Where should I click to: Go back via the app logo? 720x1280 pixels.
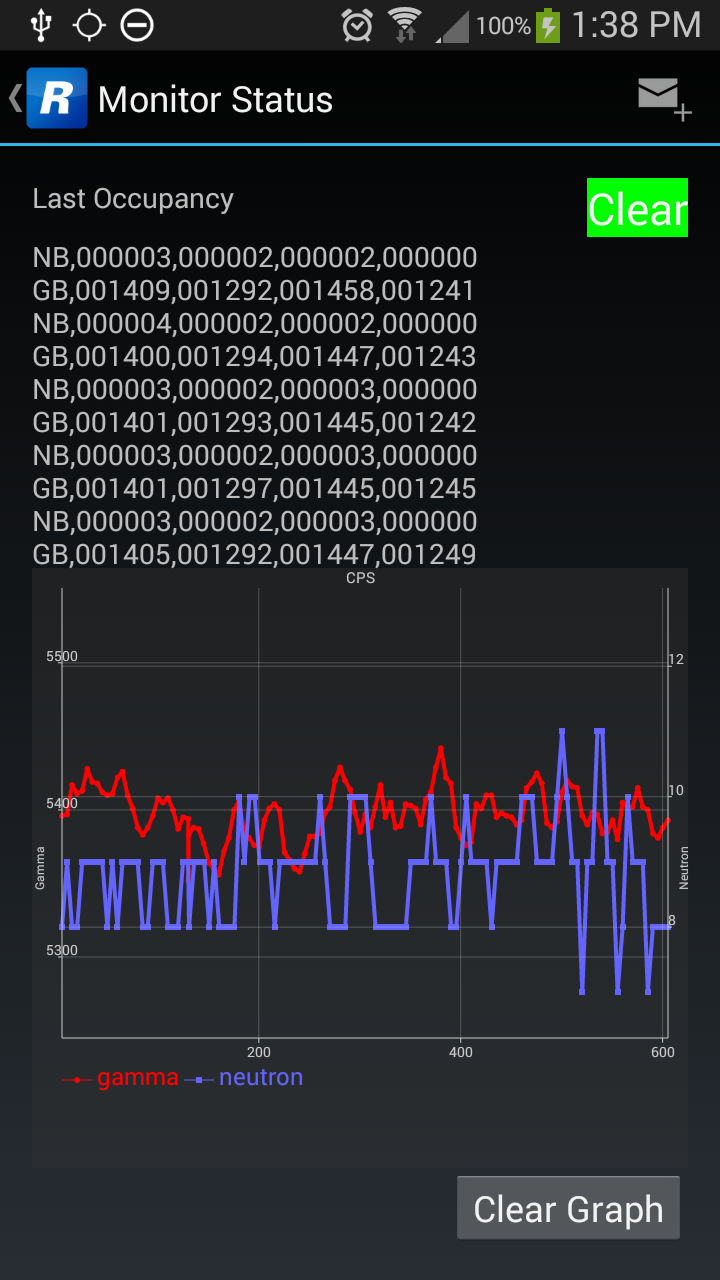[x=56, y=98]
